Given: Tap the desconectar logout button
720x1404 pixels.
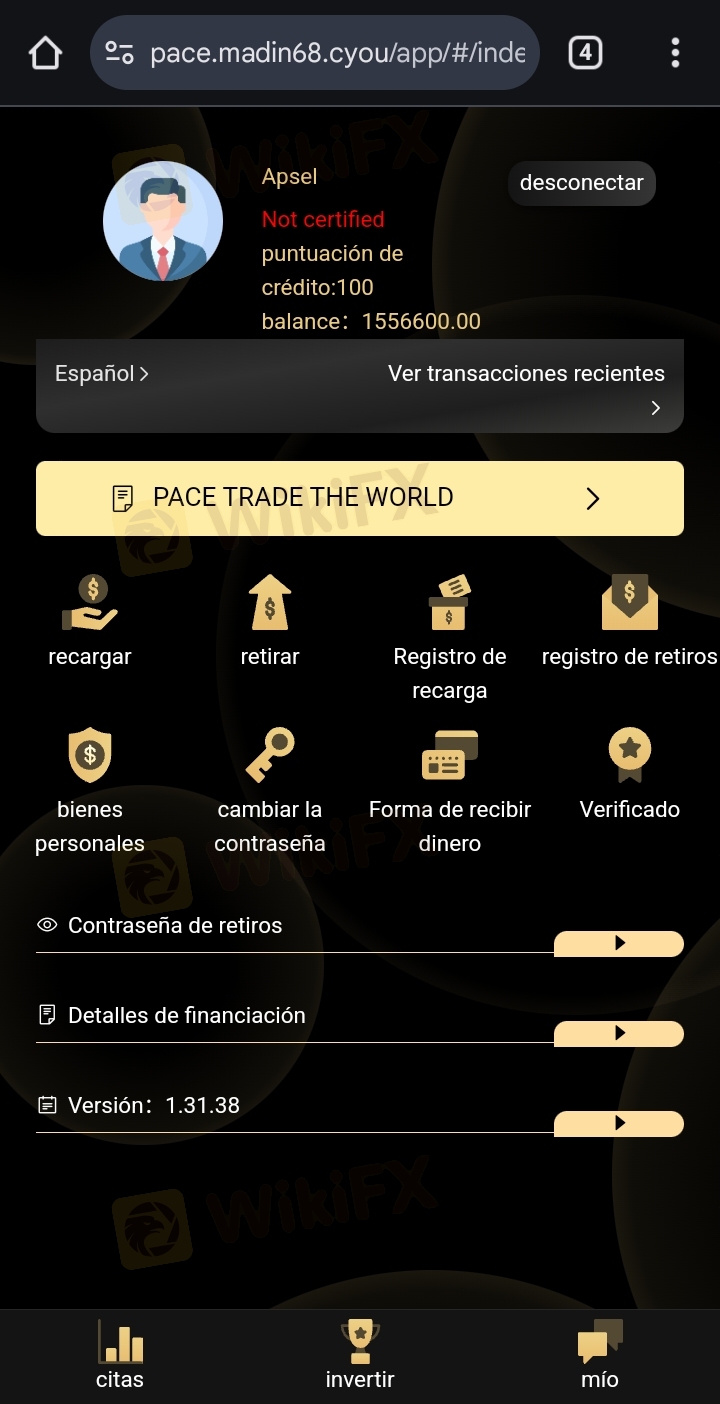Looking at the screenshot, I should [x=581, y=183].
